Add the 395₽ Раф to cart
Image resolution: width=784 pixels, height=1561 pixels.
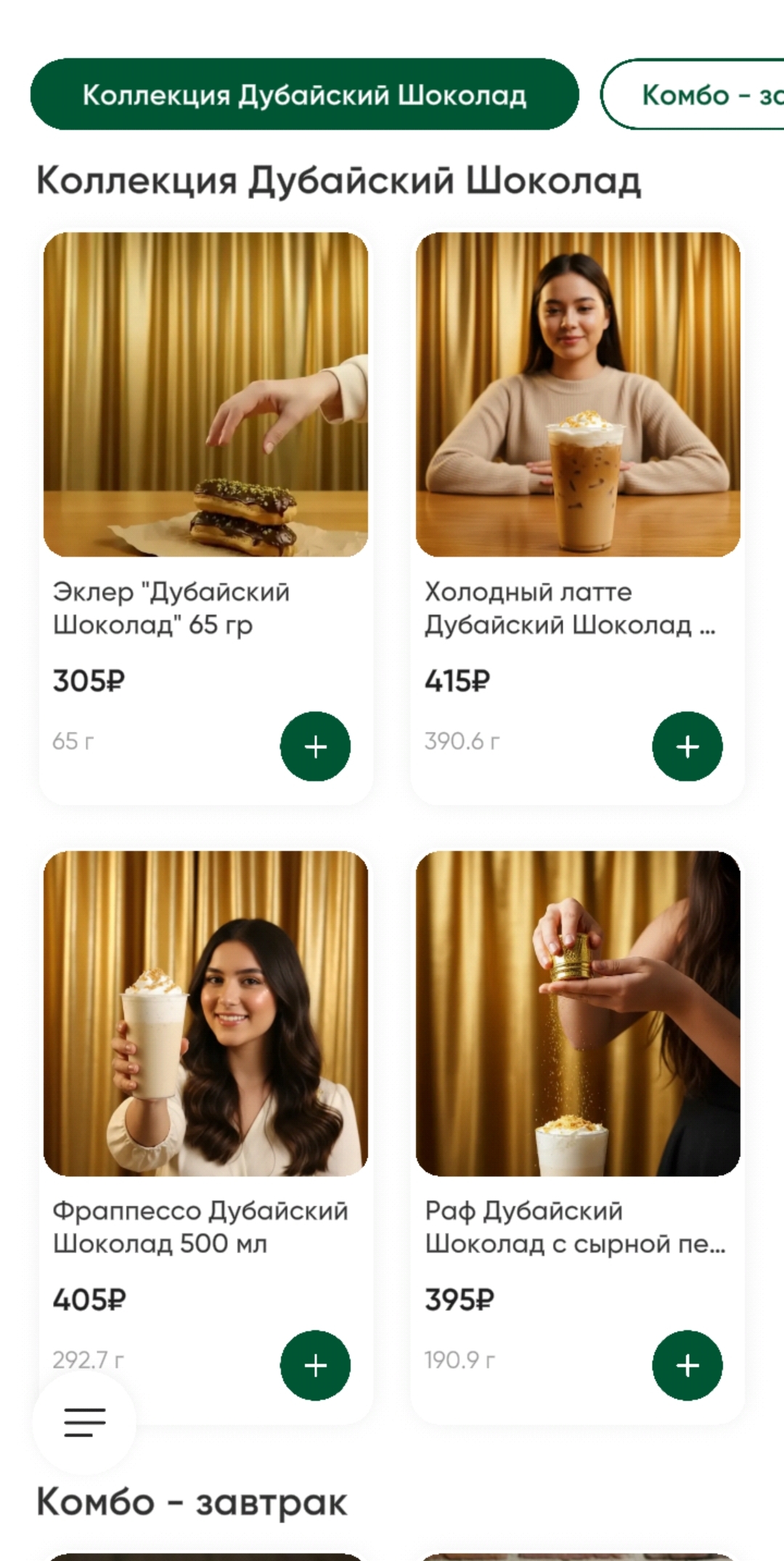click(x=687, y=1365)
